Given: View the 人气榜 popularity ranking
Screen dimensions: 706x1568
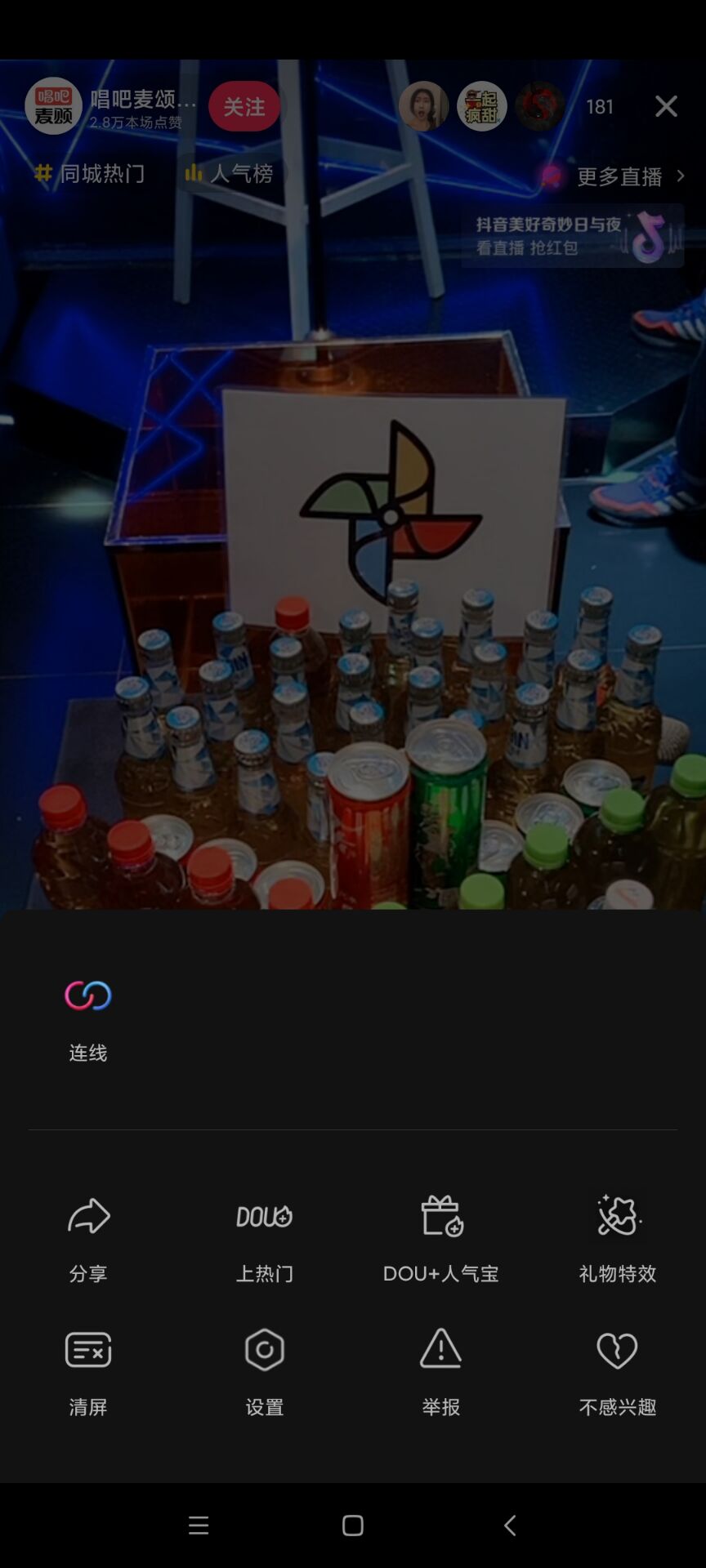Looking at the screenshot, I should pos(230,173).
